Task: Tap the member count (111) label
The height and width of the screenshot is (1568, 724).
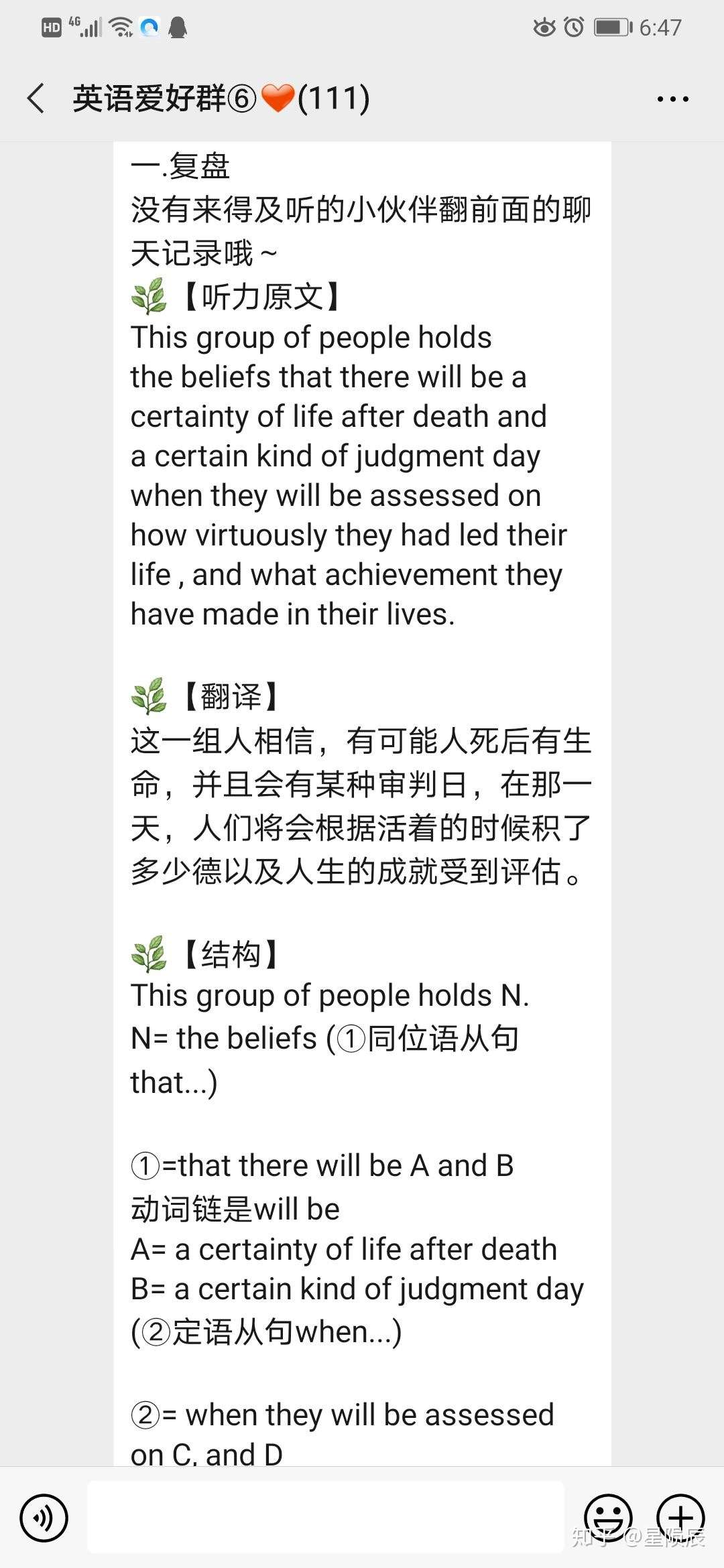Action: (x=334, y=98)
